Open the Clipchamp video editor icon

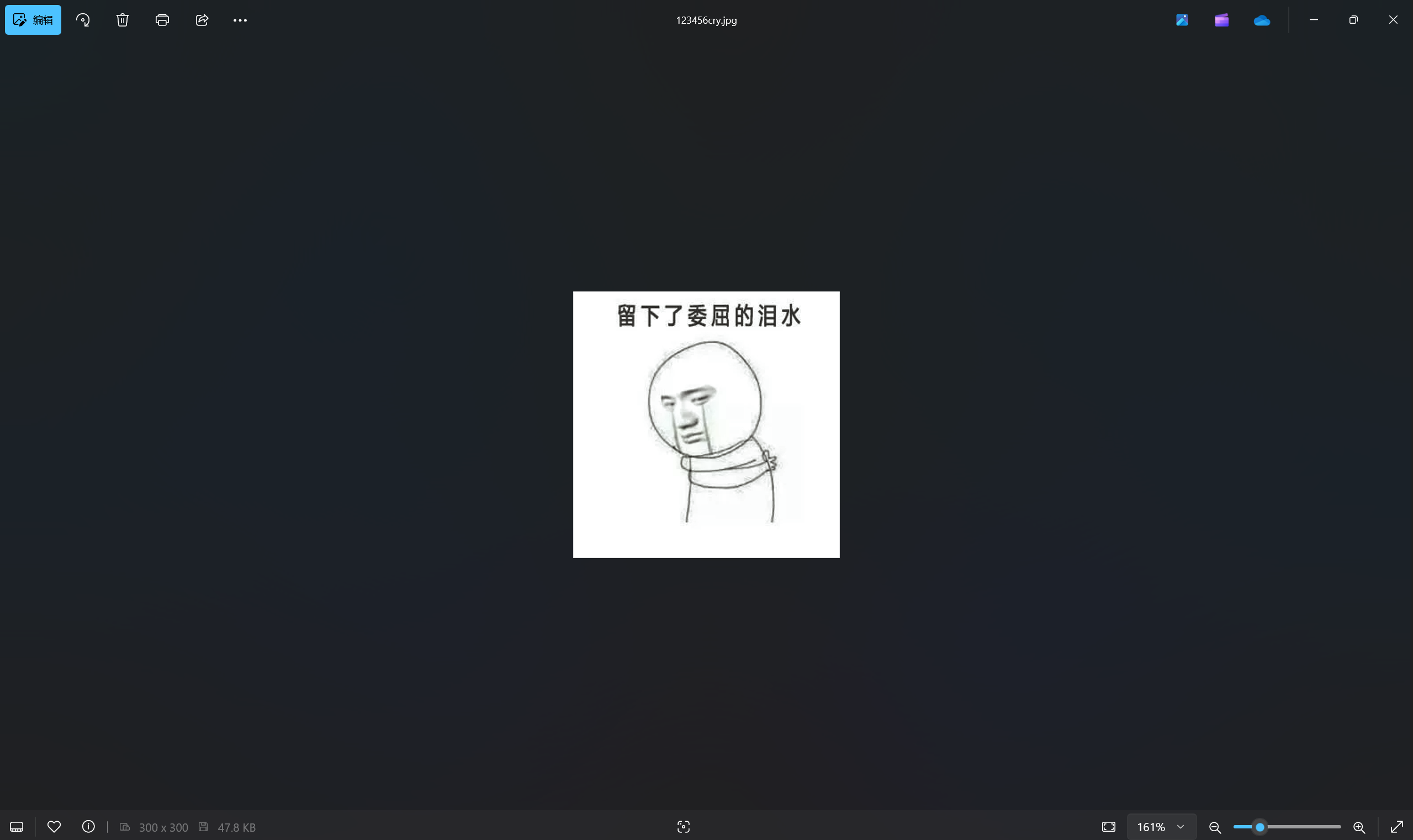click(x=1221, y=20)
